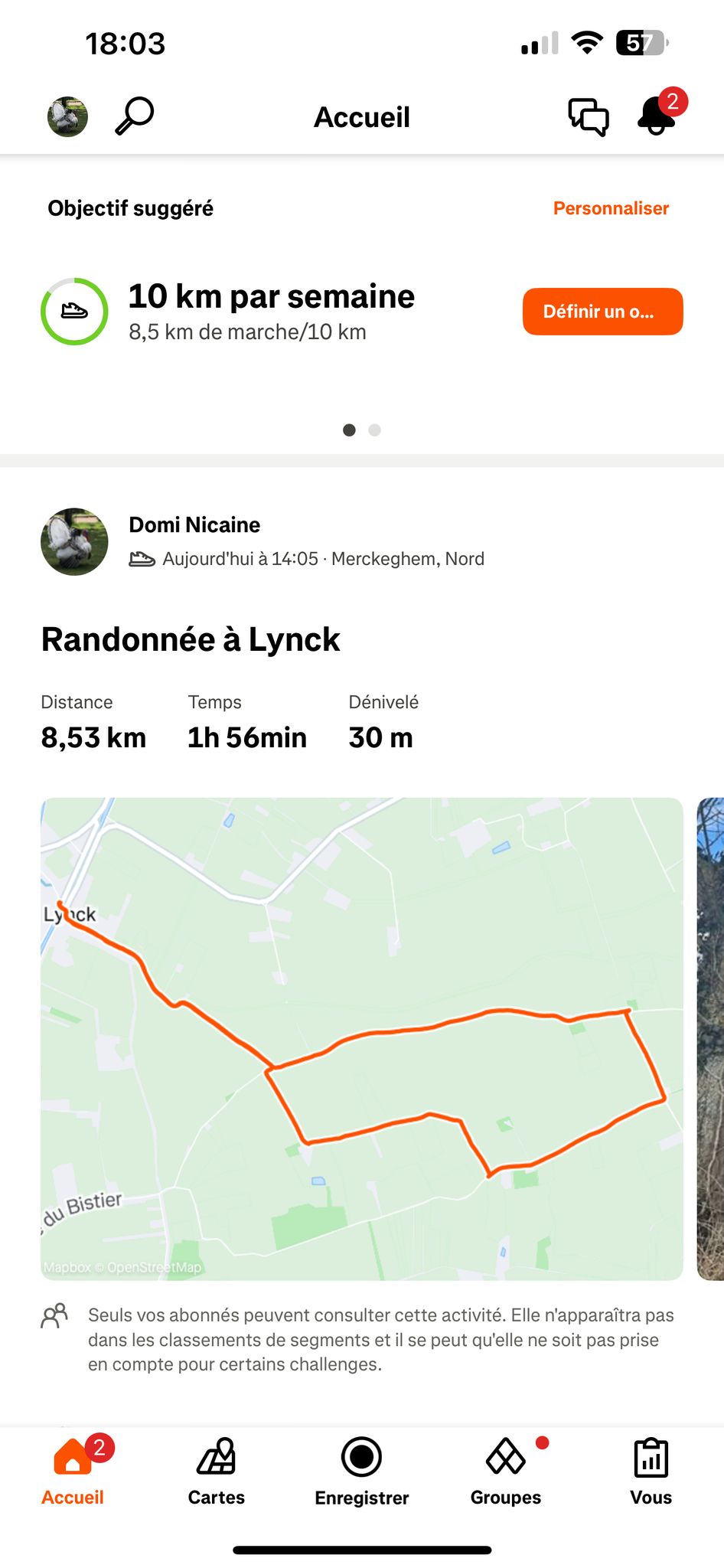The image size is (724, 1568).
Task: Go to the second suggested-goal page dot
Action: 374,430
